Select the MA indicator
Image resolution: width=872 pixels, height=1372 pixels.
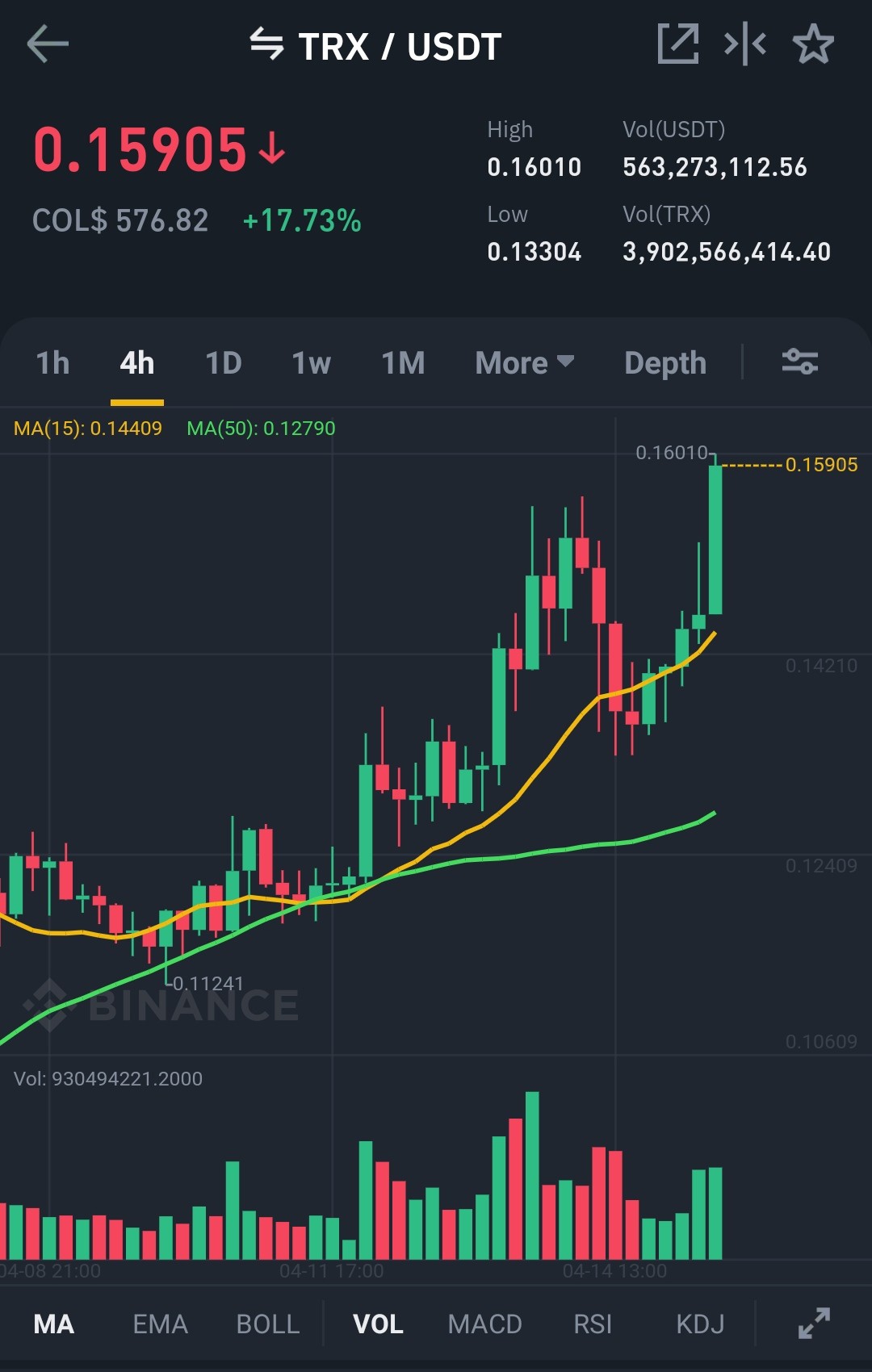pyautogui.click(x=54, y=1324)
